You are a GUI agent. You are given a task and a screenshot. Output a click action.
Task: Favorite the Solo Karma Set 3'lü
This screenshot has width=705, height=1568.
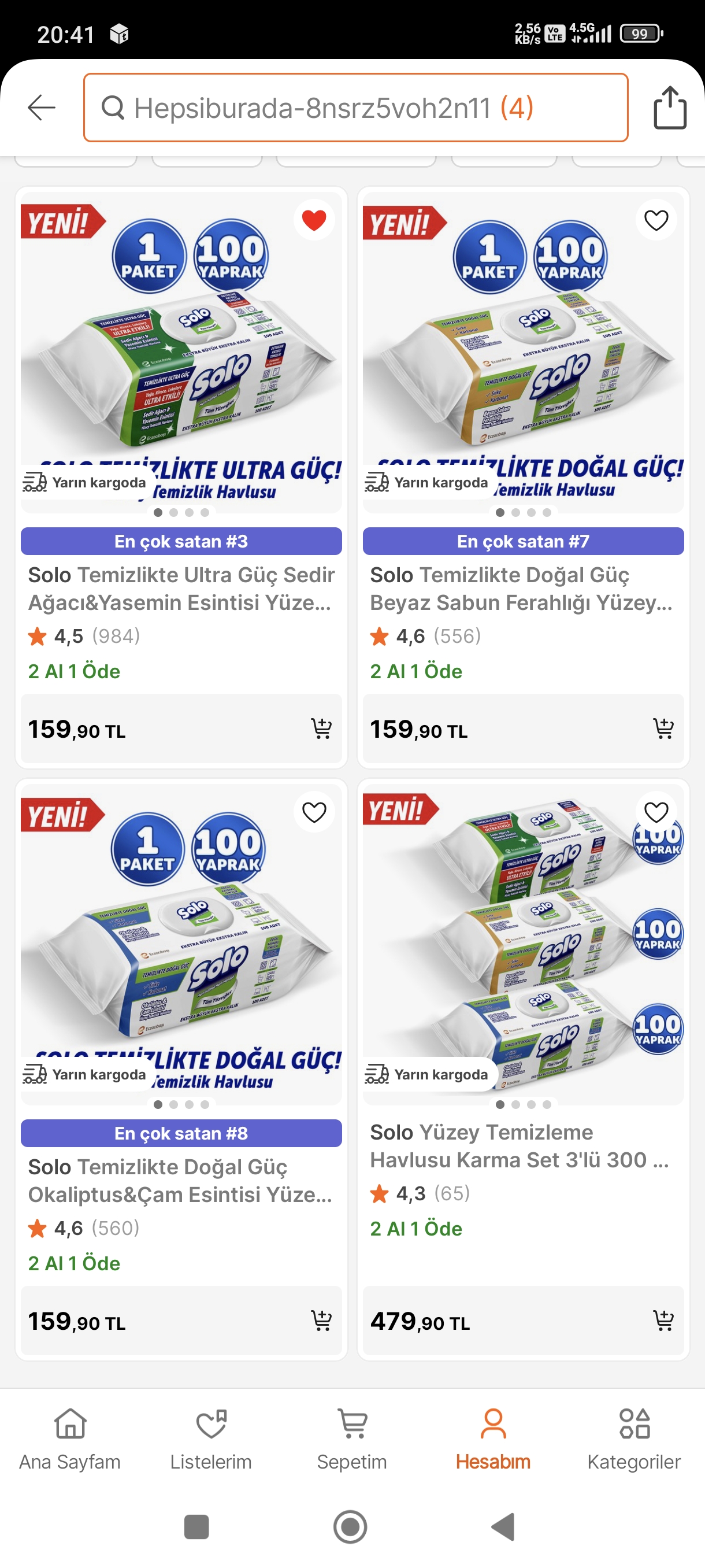[x=656, y=812]
